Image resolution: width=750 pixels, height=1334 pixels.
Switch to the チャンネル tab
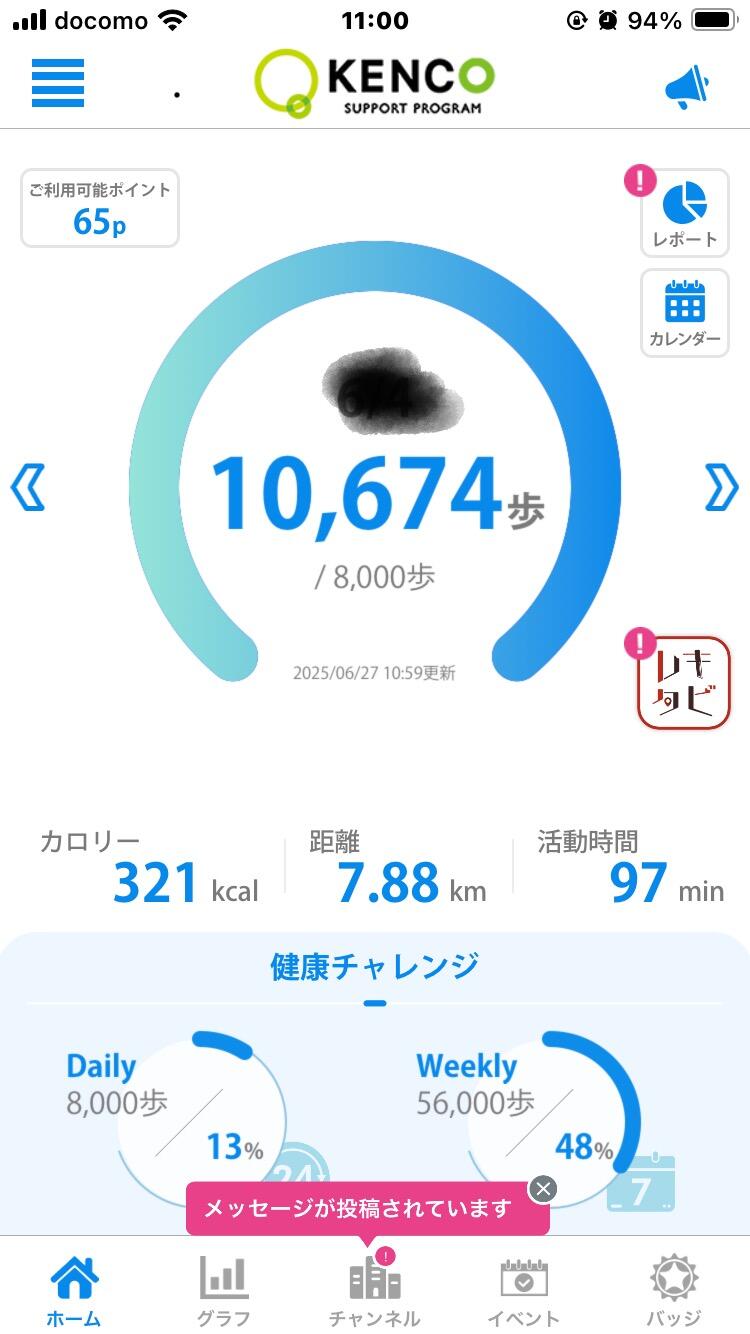(x=375, y=1292)
